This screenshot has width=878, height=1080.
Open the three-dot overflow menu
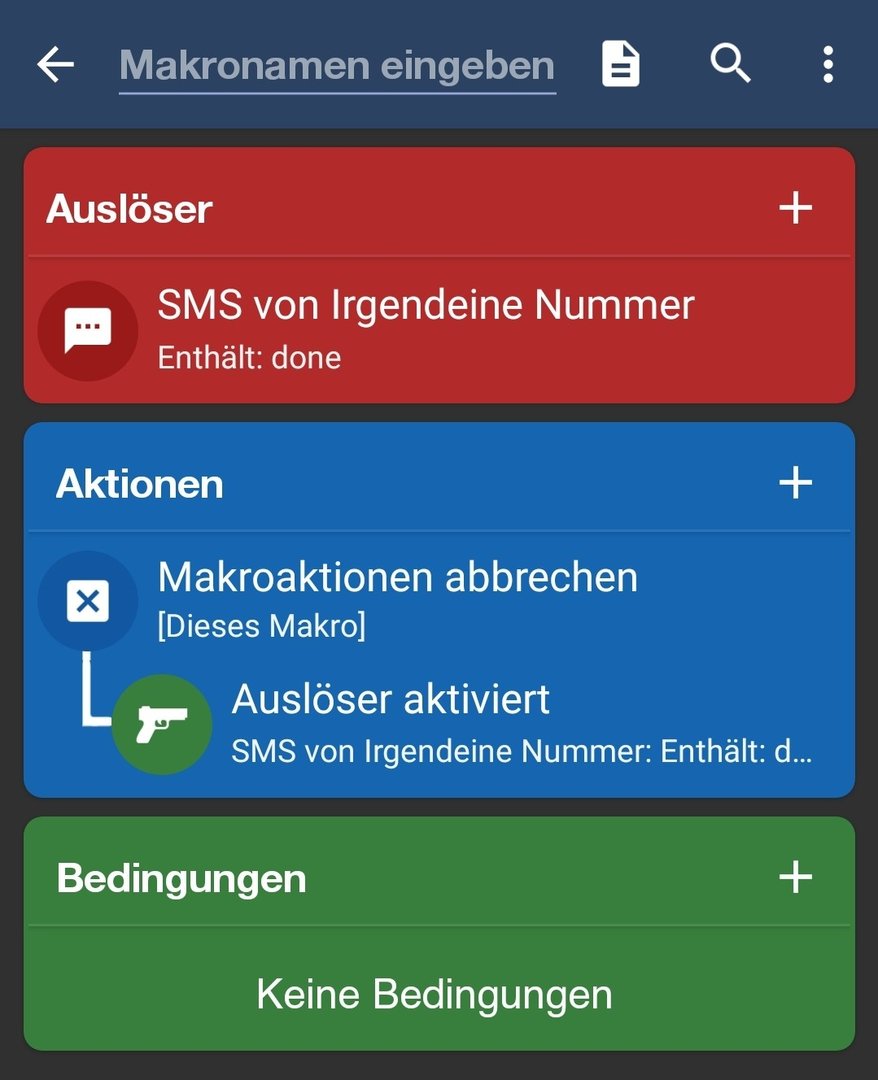(x=827, y=65)
